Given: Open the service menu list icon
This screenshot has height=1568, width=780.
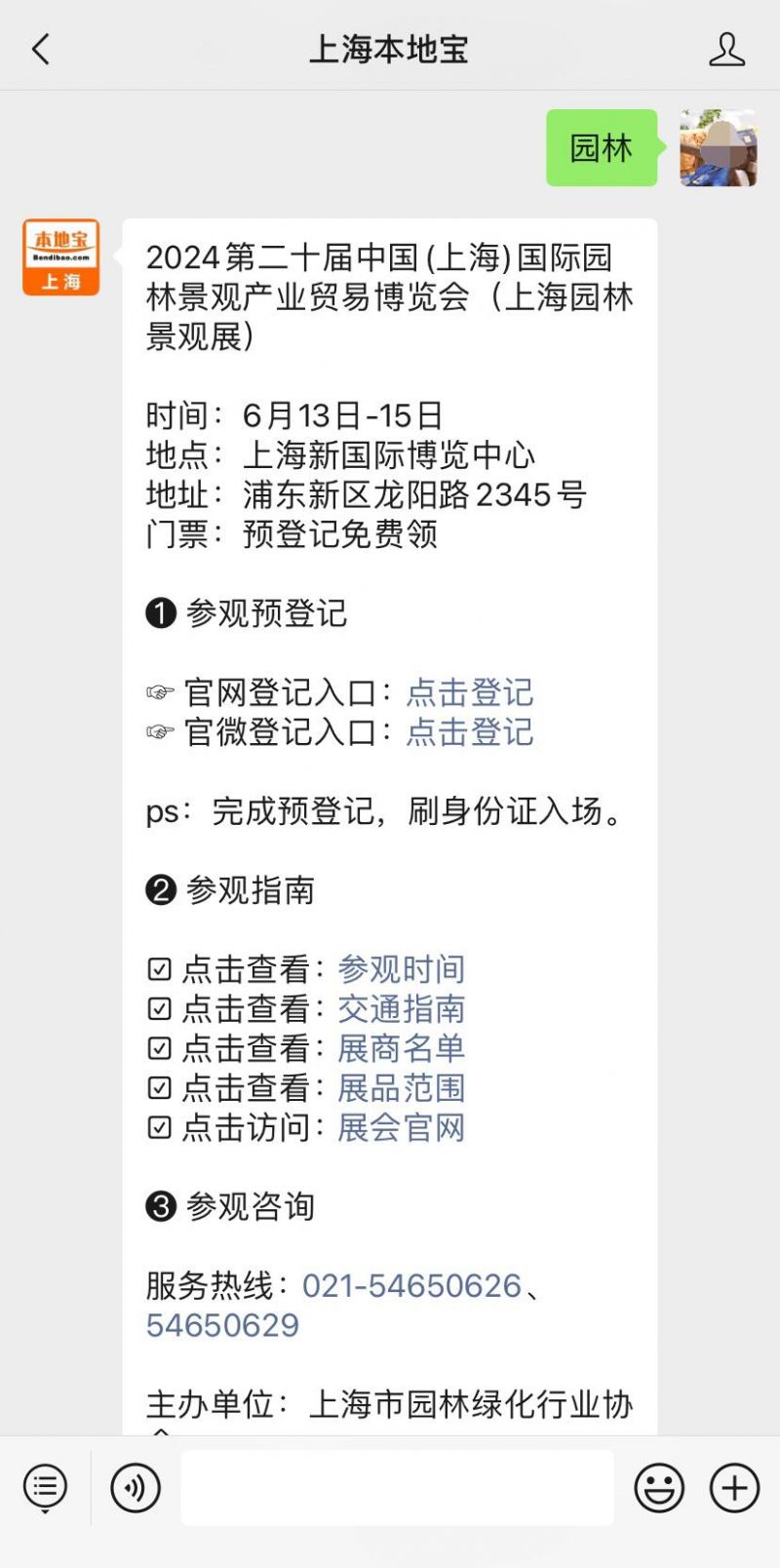Looking at the screenshot, I should coord(45,1488).
